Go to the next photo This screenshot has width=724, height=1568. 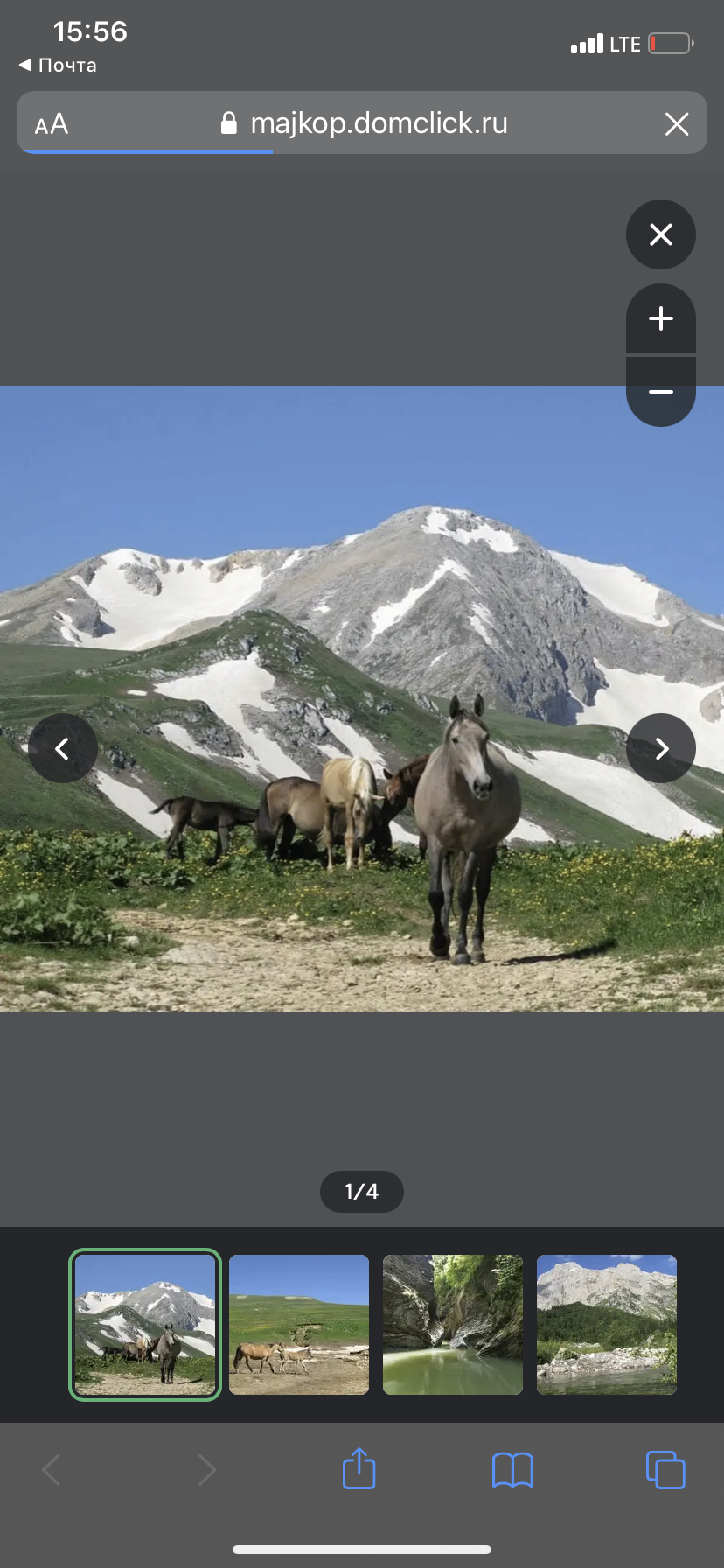click(x=661, y=748)
